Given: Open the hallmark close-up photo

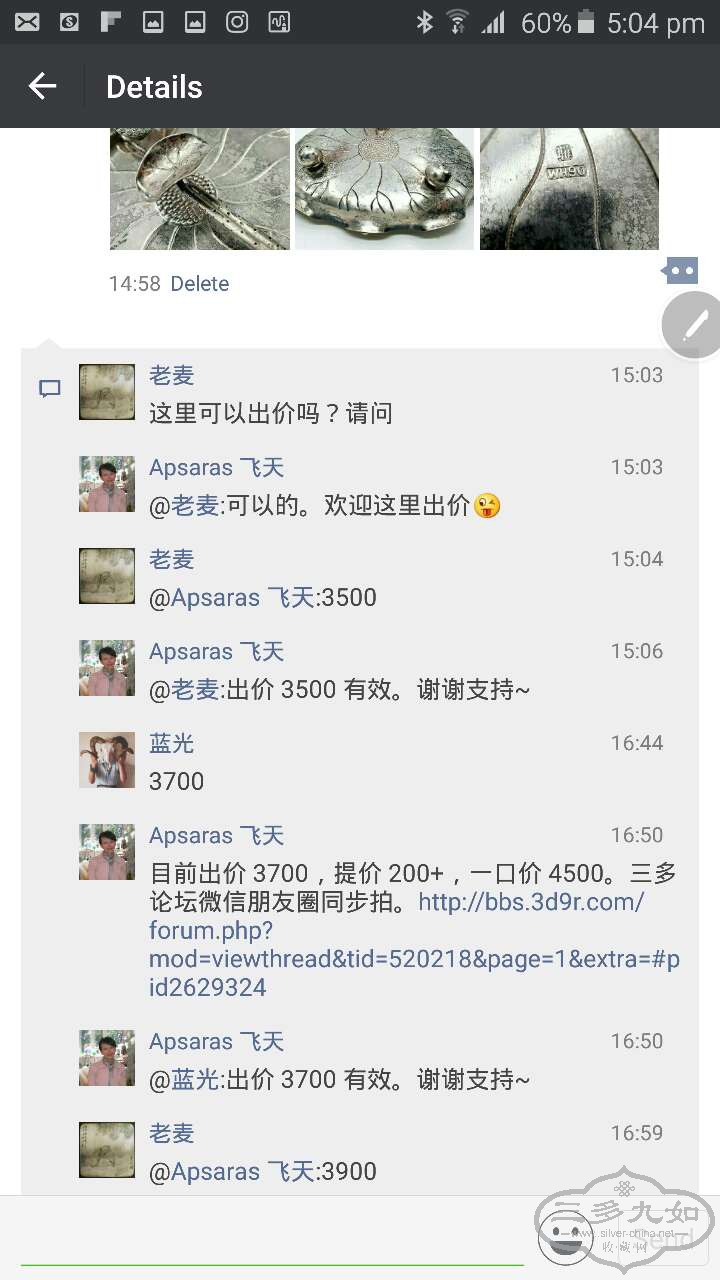Looking at the screenshot, I should click(x=569, y=188).
